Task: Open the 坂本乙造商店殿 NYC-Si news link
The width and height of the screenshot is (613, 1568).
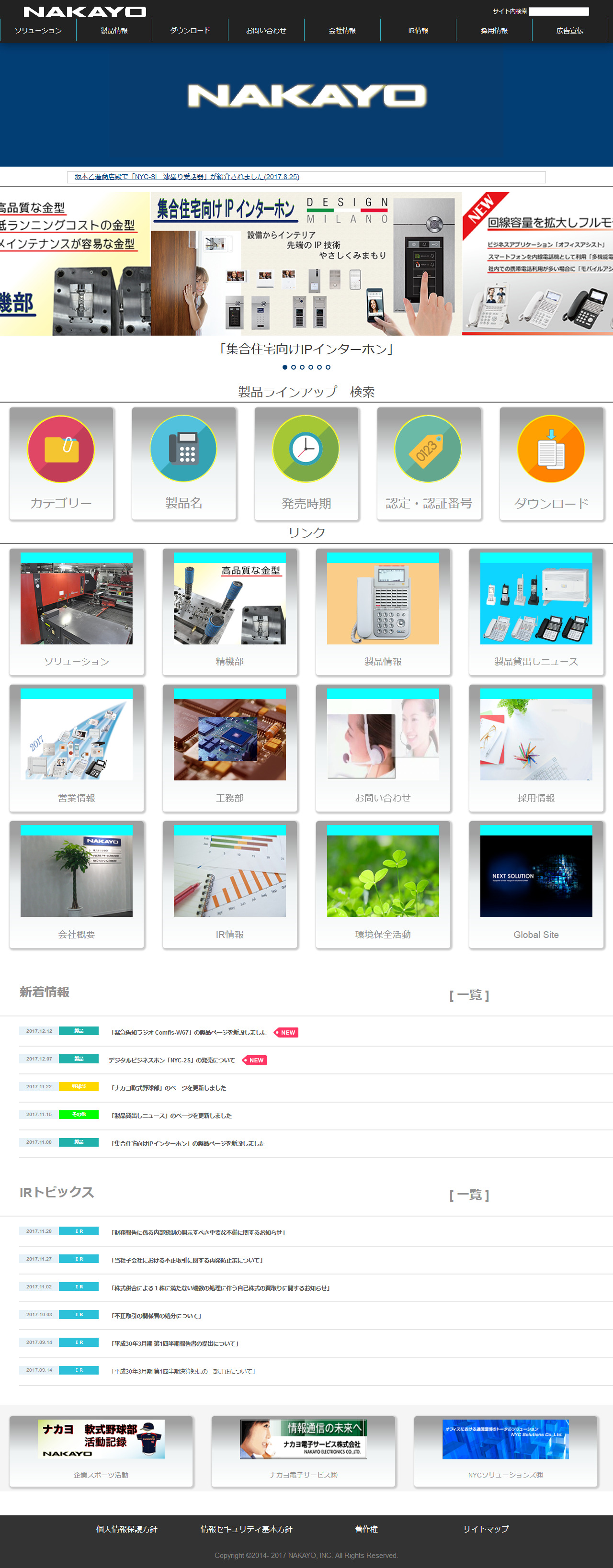Action: pos(187,177)
